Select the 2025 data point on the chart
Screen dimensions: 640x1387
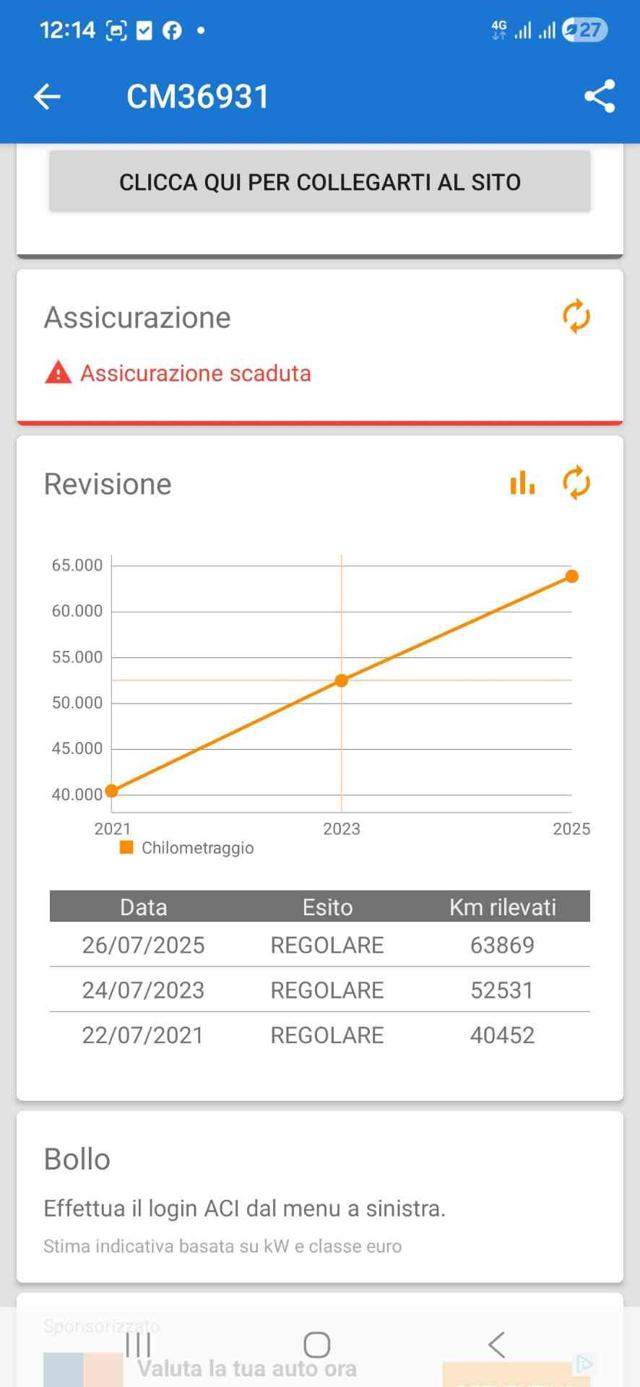(572, 576)
